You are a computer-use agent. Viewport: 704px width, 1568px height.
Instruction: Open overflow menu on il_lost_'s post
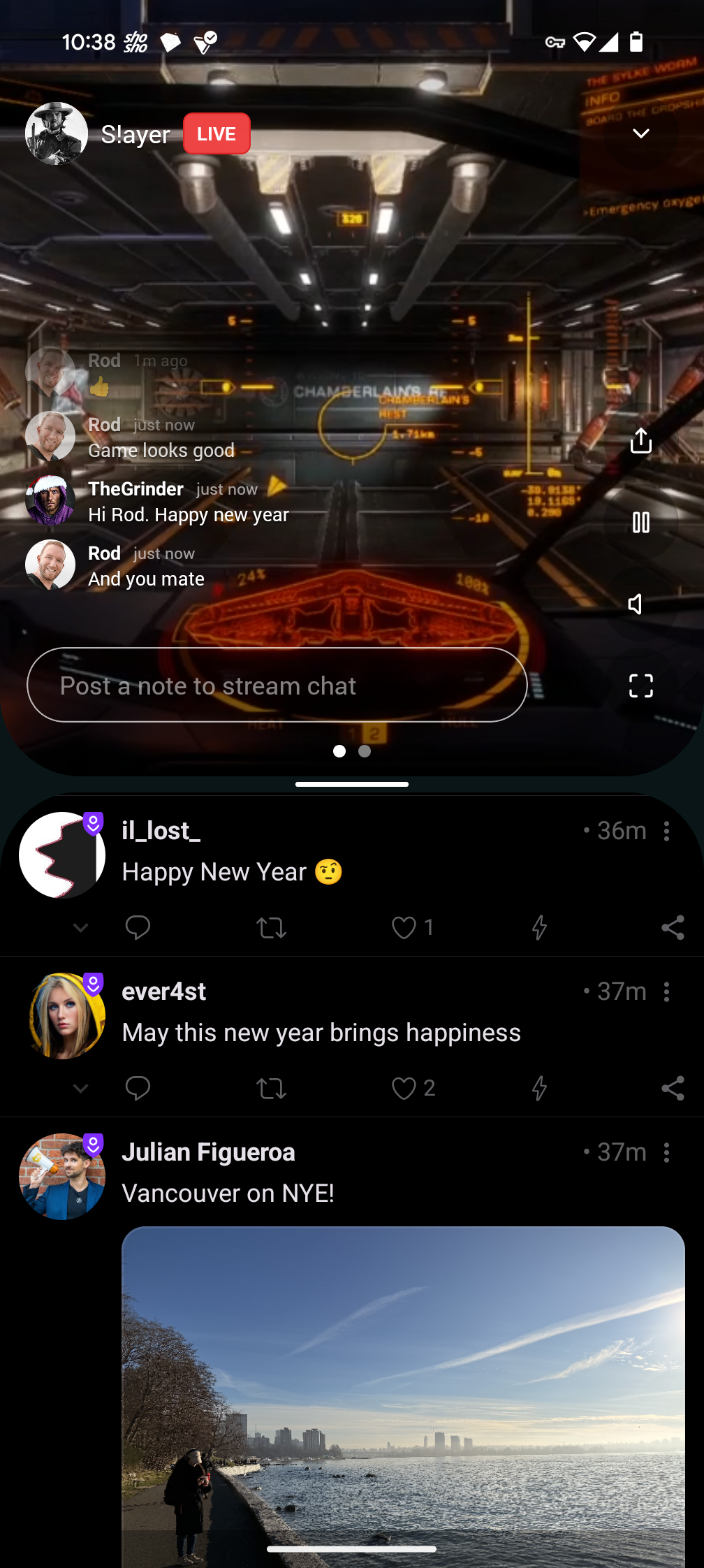pyautogui.click(x=667, y=831)
